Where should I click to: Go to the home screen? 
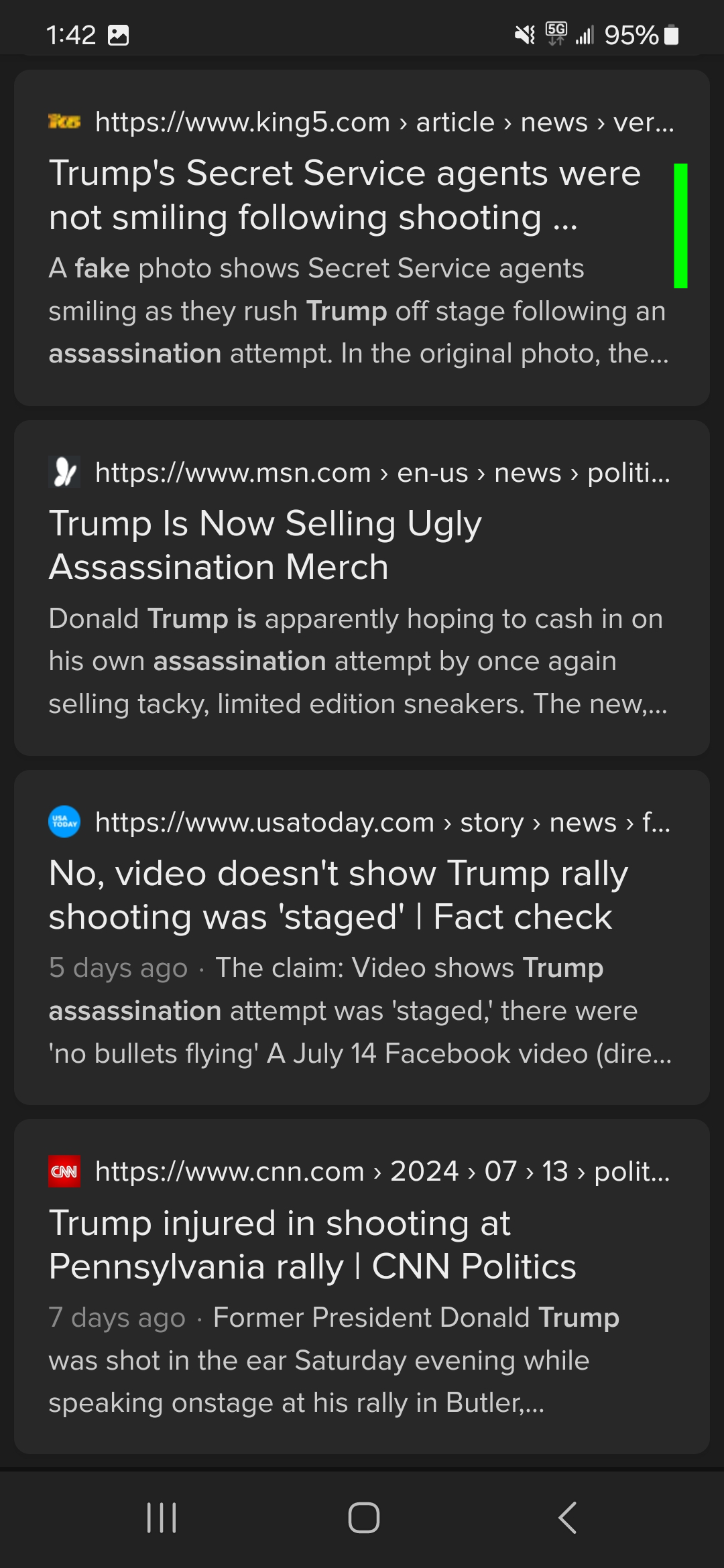click(x=363, y=1518)
